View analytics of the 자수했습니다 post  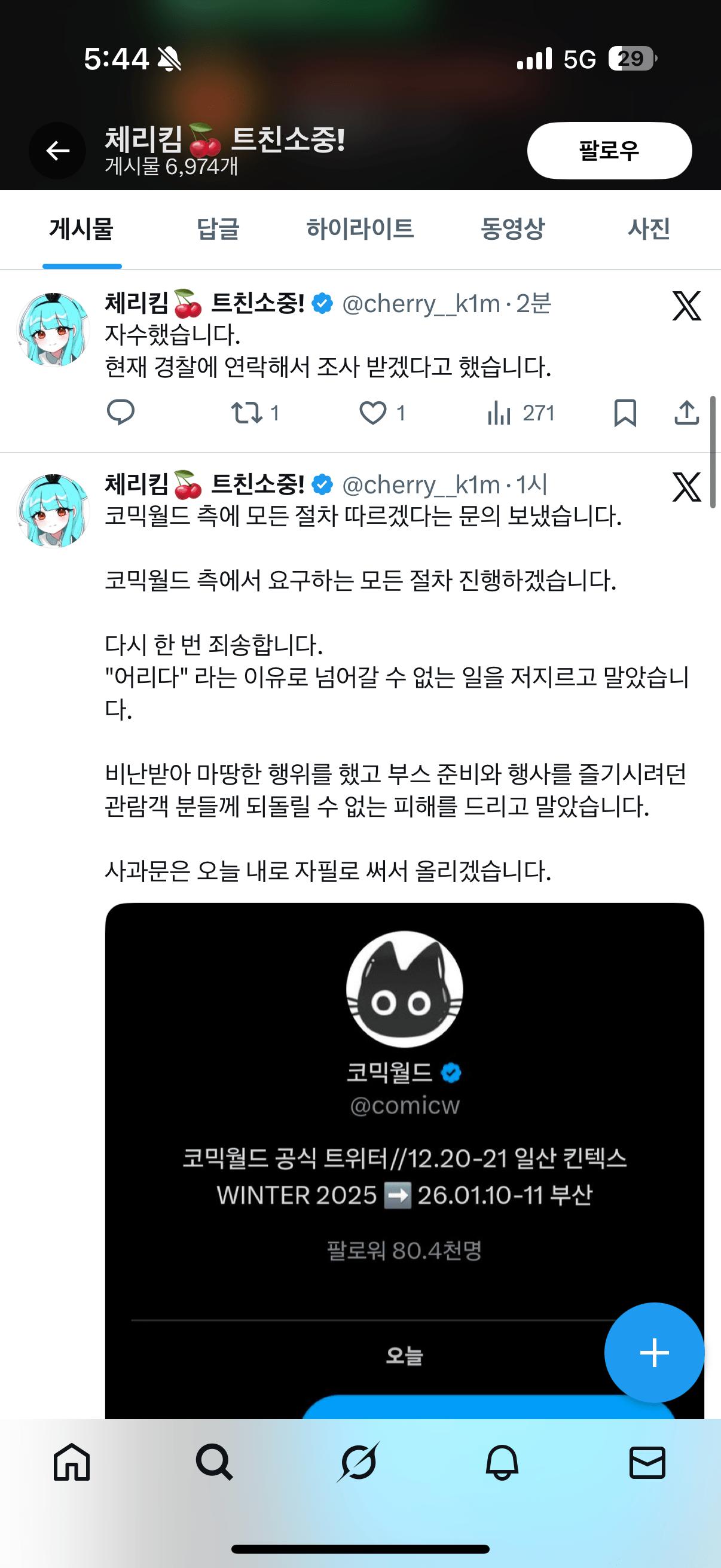[499, 413]
